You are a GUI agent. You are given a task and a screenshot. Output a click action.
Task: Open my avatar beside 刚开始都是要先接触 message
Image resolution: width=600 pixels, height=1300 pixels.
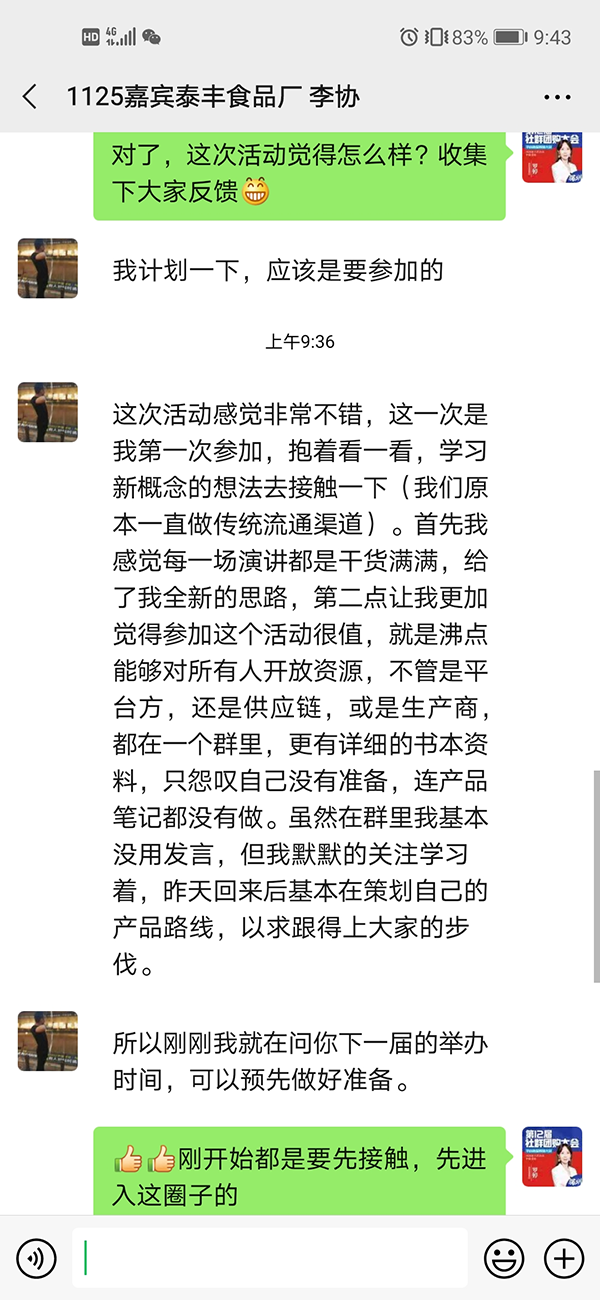click(552, 1158)
